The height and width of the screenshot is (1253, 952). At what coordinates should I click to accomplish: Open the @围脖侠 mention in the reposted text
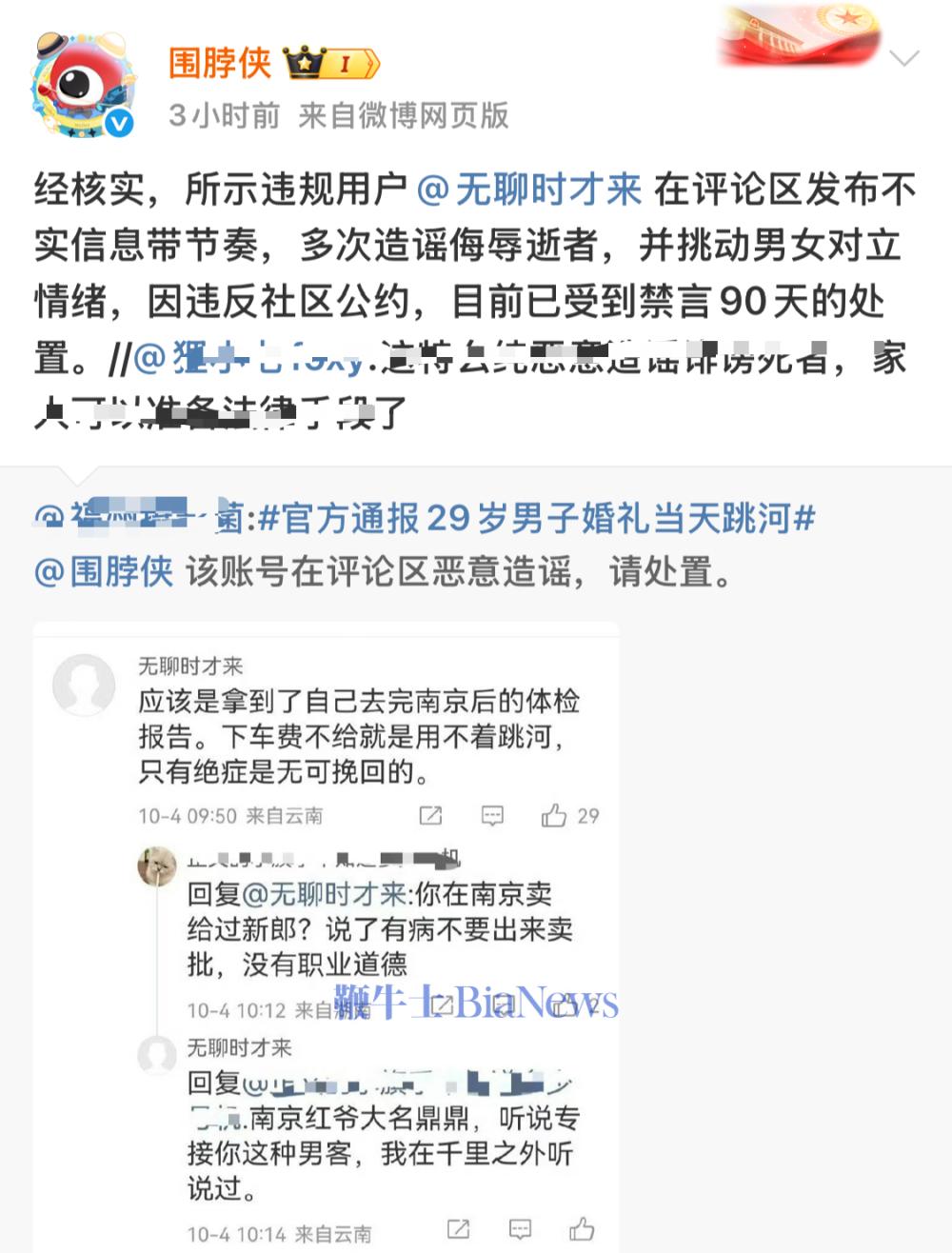[104, 571]
